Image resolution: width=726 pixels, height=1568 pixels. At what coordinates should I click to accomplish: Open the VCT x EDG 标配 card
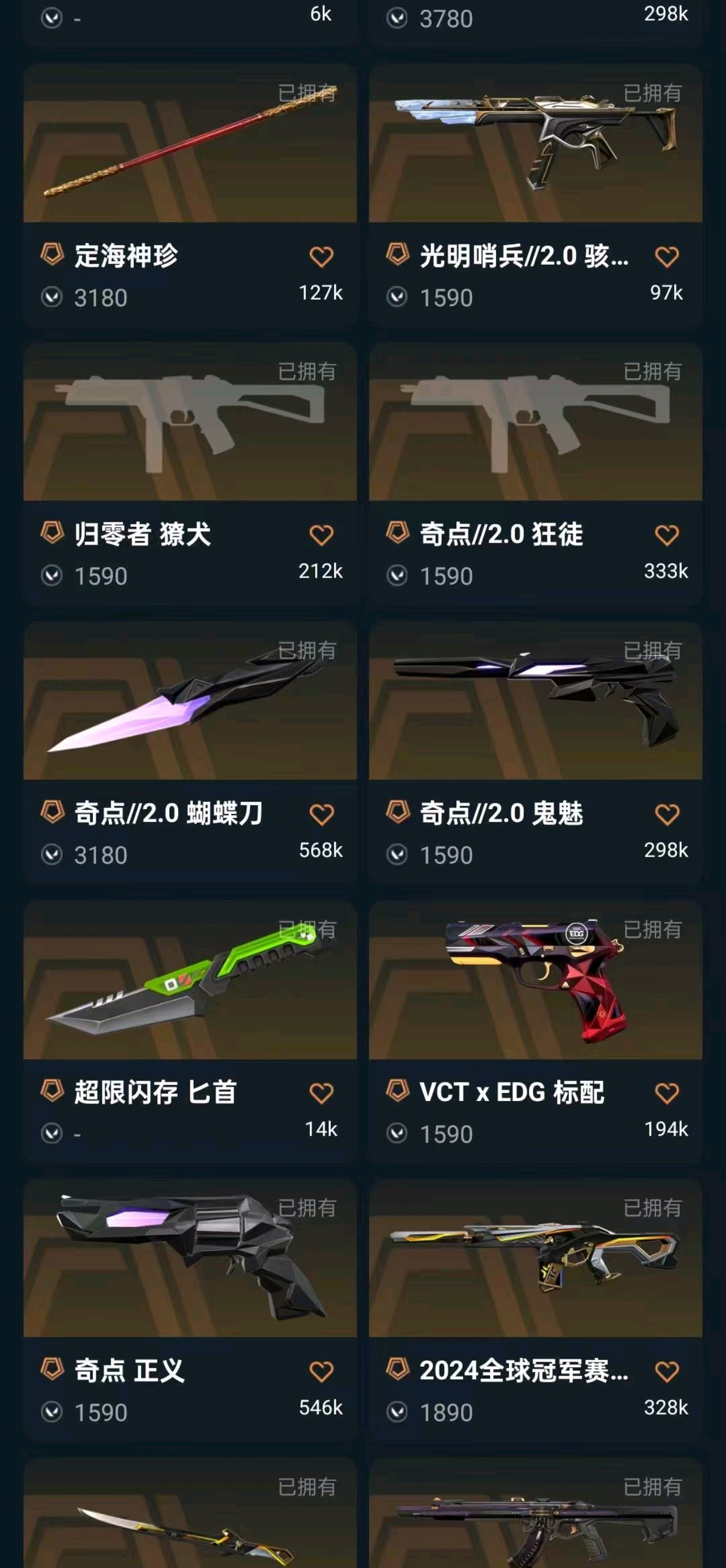coord(535,981)
